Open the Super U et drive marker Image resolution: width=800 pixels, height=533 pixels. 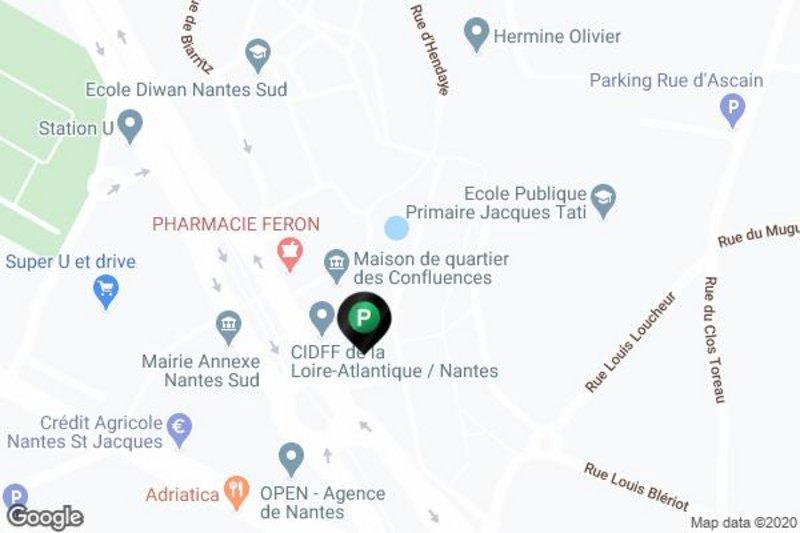click(x=104, y=290)
